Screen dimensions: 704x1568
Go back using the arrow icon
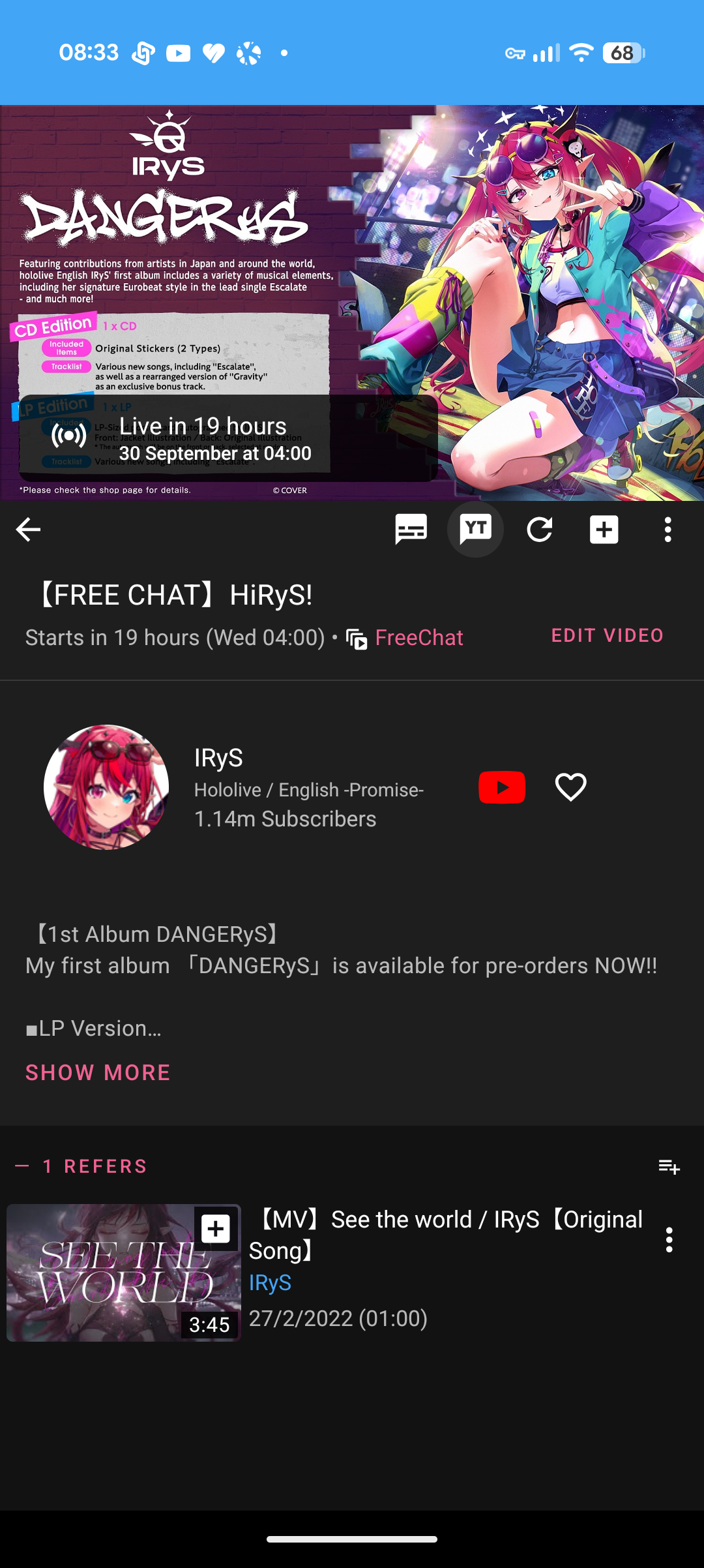[x=28, y=530]
